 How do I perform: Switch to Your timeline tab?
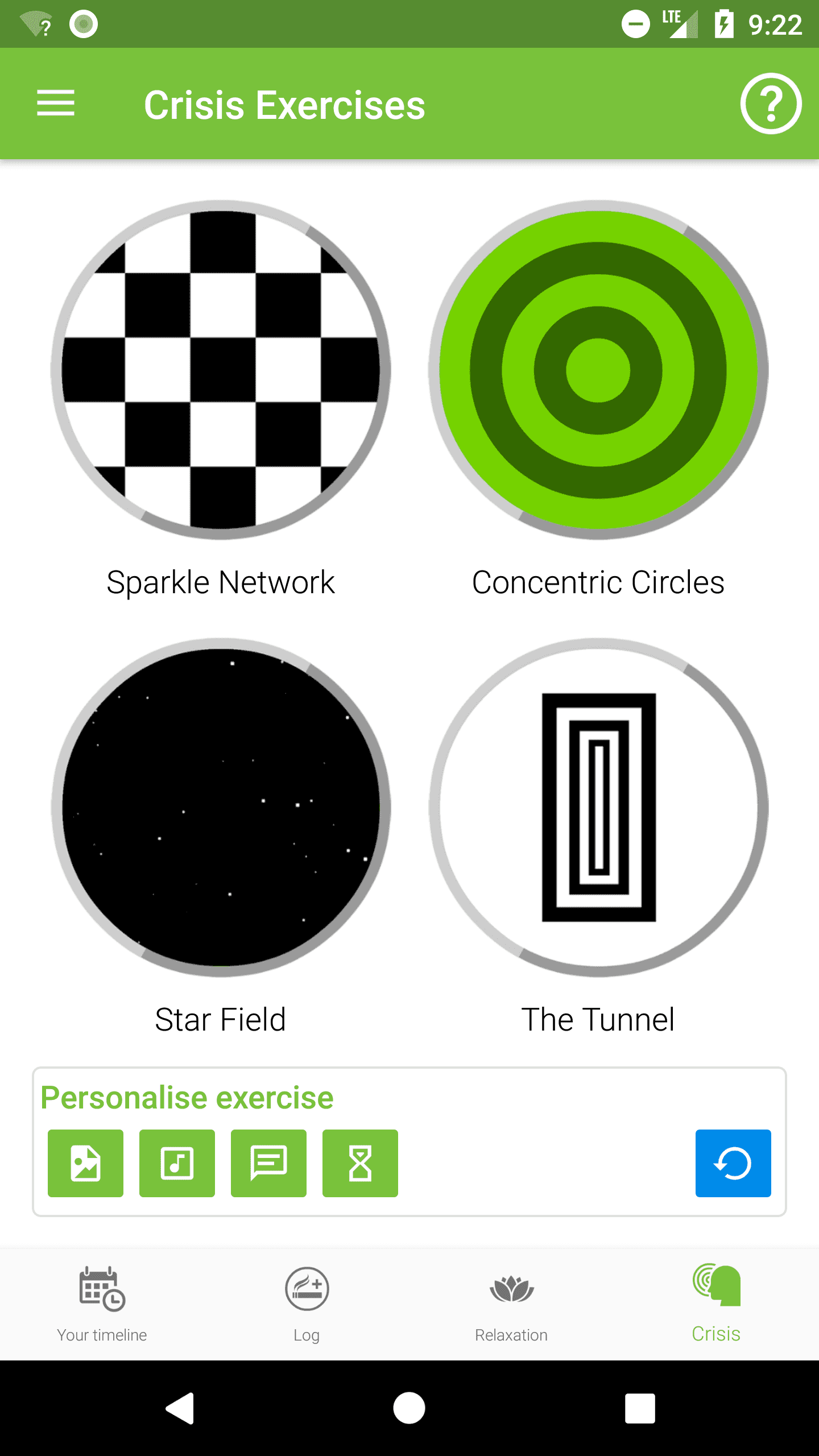click(x=102, y=1304)
